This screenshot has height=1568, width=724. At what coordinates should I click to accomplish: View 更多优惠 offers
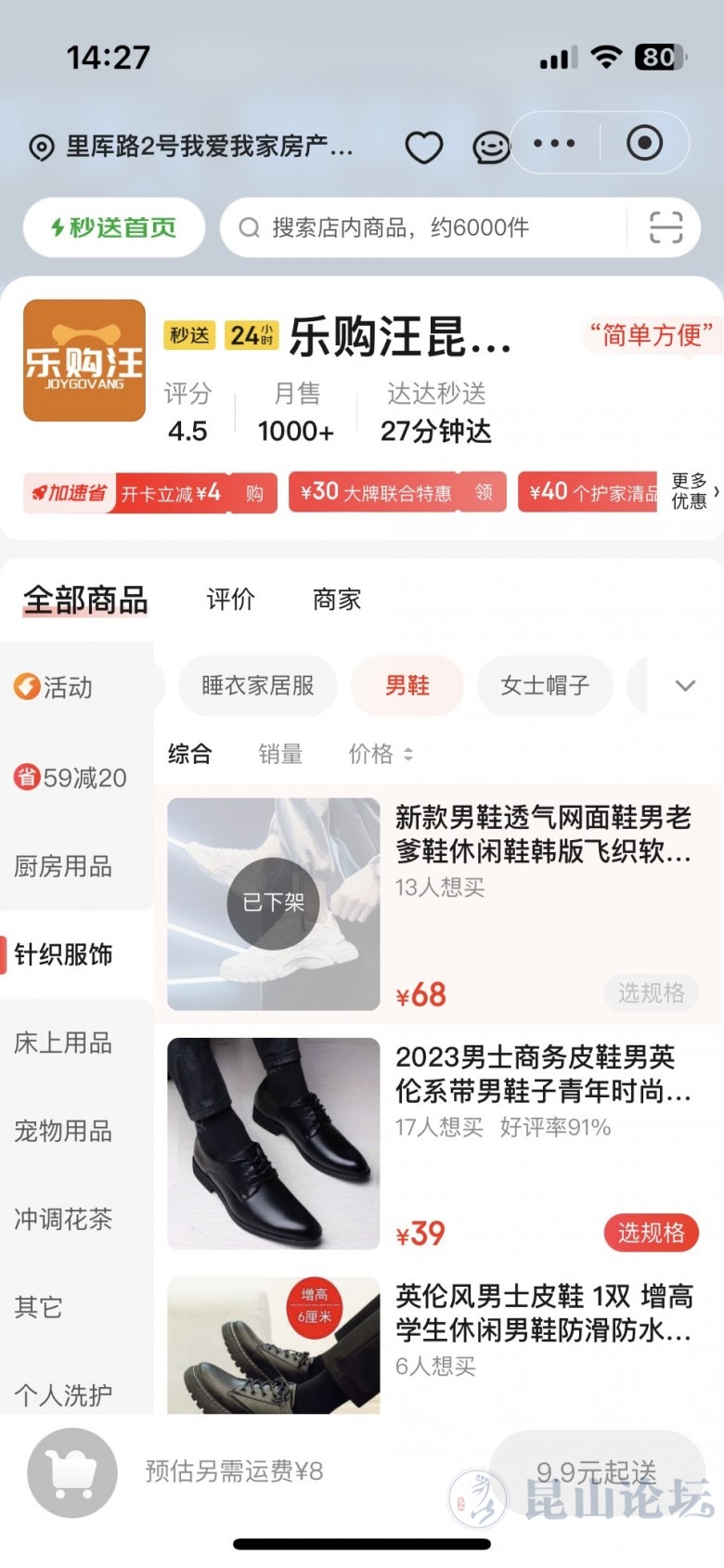[693, 491]
